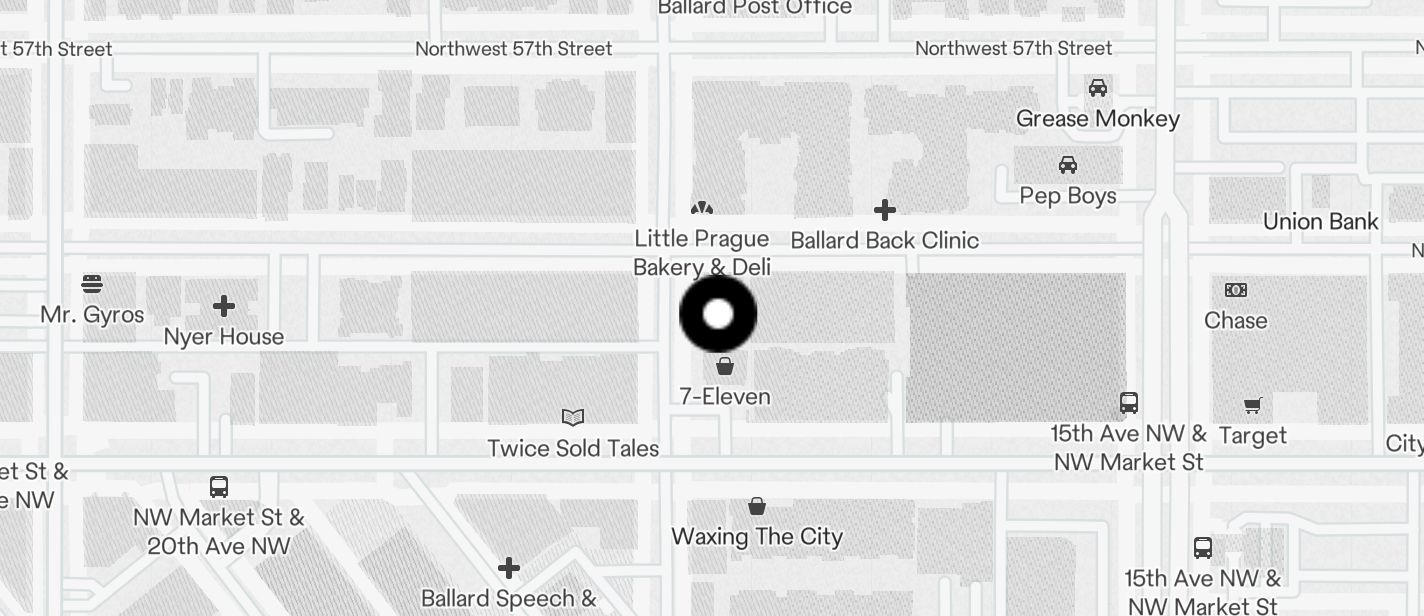
Task: Select the Pep Boys marker
Action: click(1068, 165)
